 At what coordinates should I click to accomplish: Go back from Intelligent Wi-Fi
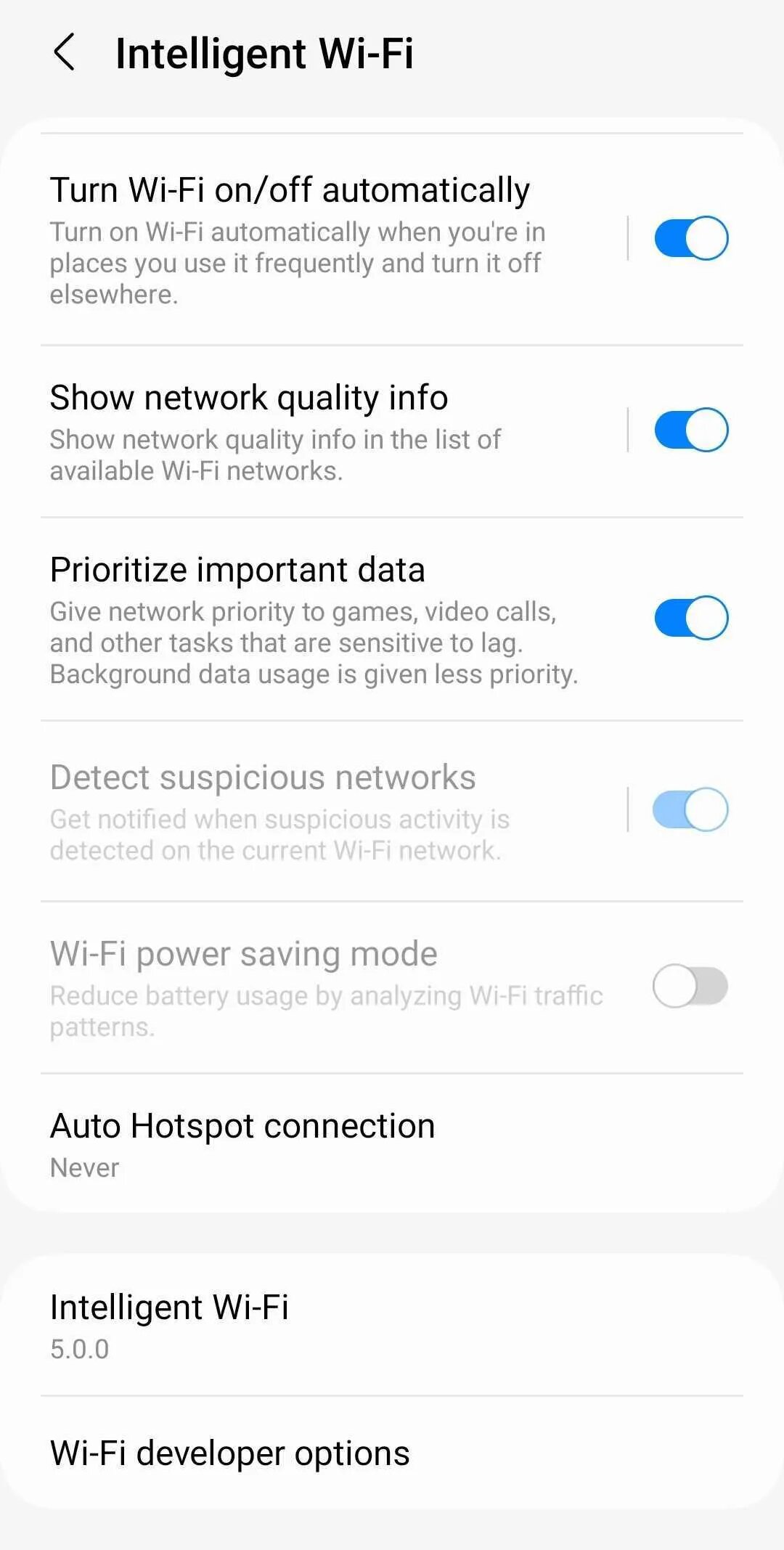(x=65, y=52)
